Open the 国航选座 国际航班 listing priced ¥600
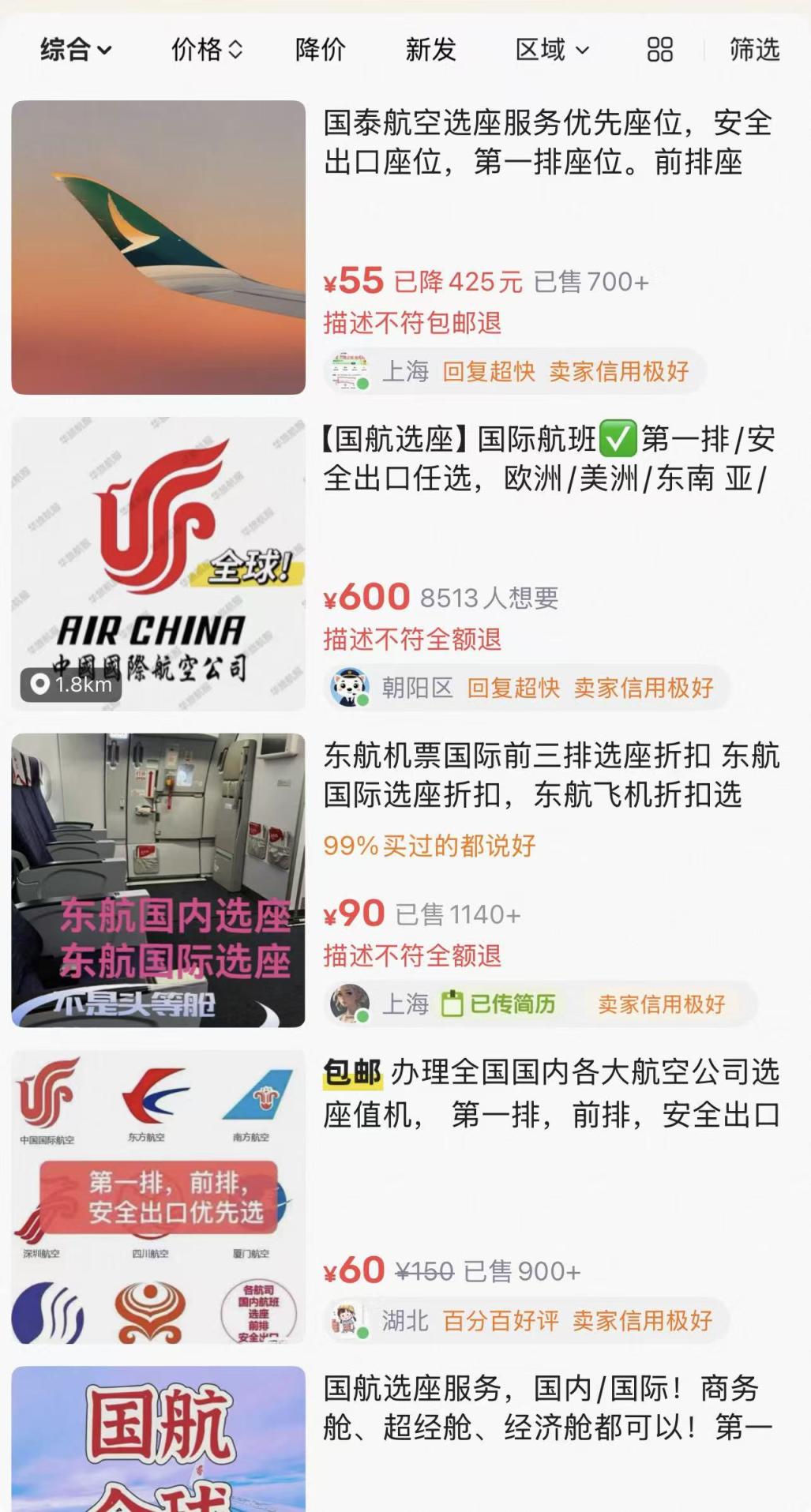This screenshot has height=1512, width=811. point(546,459)
